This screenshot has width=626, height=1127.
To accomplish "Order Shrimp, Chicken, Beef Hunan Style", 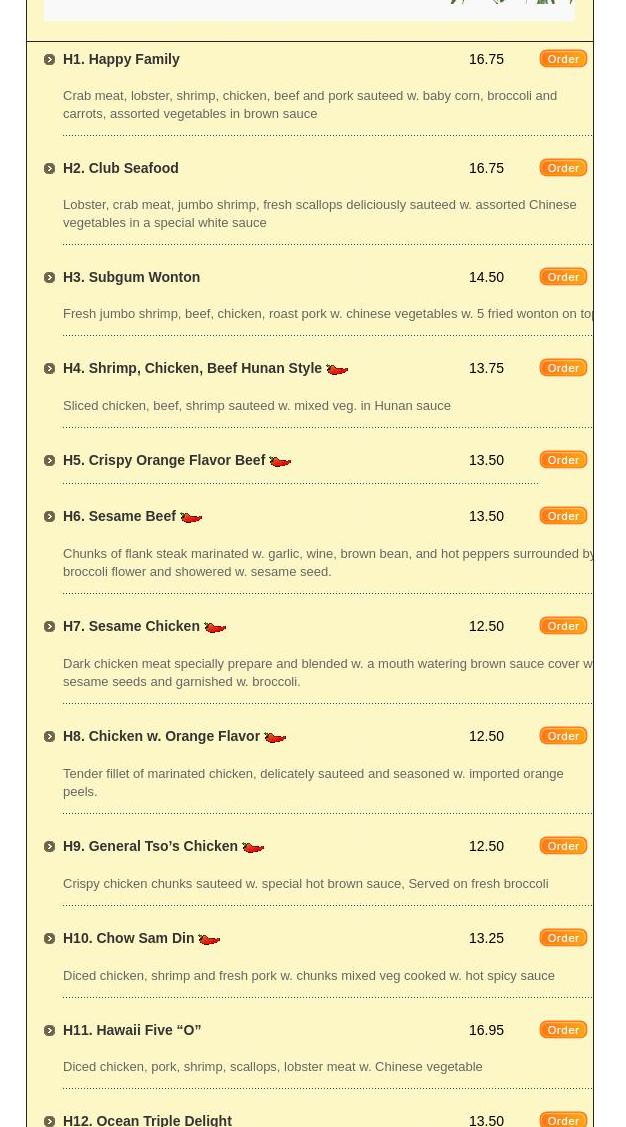I will pyautogui.click(x=563, y=368).
